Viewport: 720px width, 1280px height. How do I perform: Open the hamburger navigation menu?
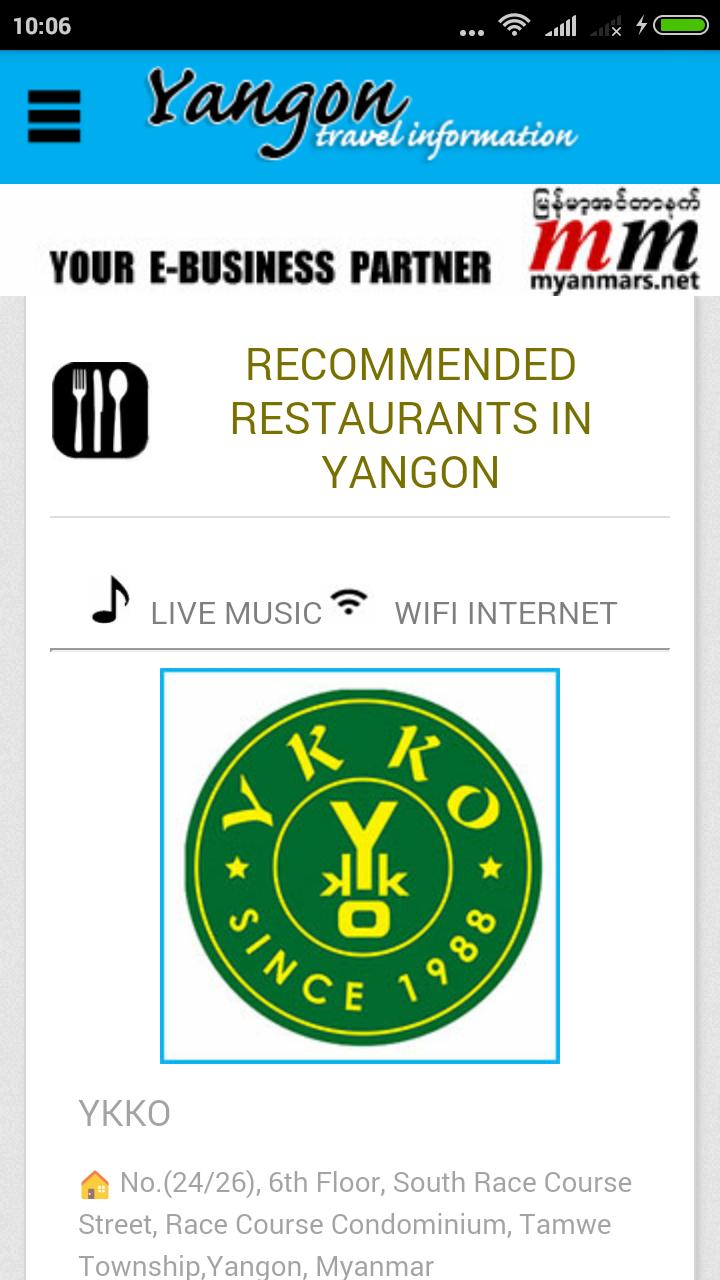click(54, 116)
